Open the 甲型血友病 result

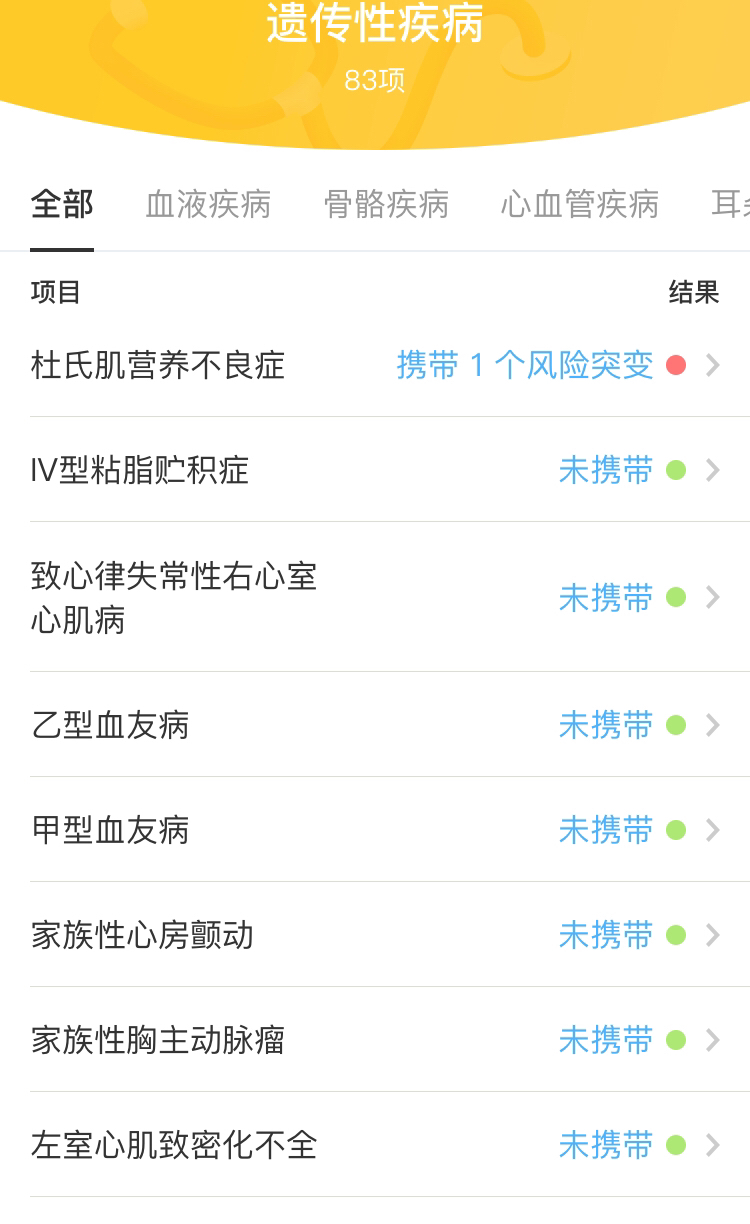click(x=375, y=830)
